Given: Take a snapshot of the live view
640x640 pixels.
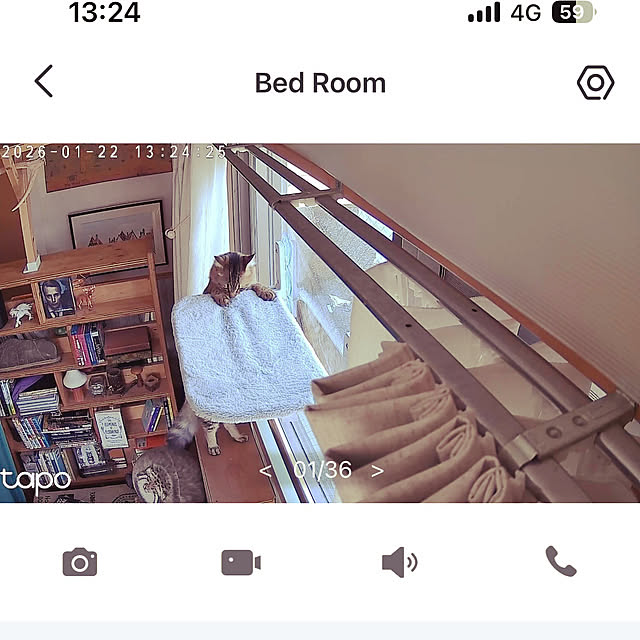Looking at the screenshot, I should [x=80, y=562].
